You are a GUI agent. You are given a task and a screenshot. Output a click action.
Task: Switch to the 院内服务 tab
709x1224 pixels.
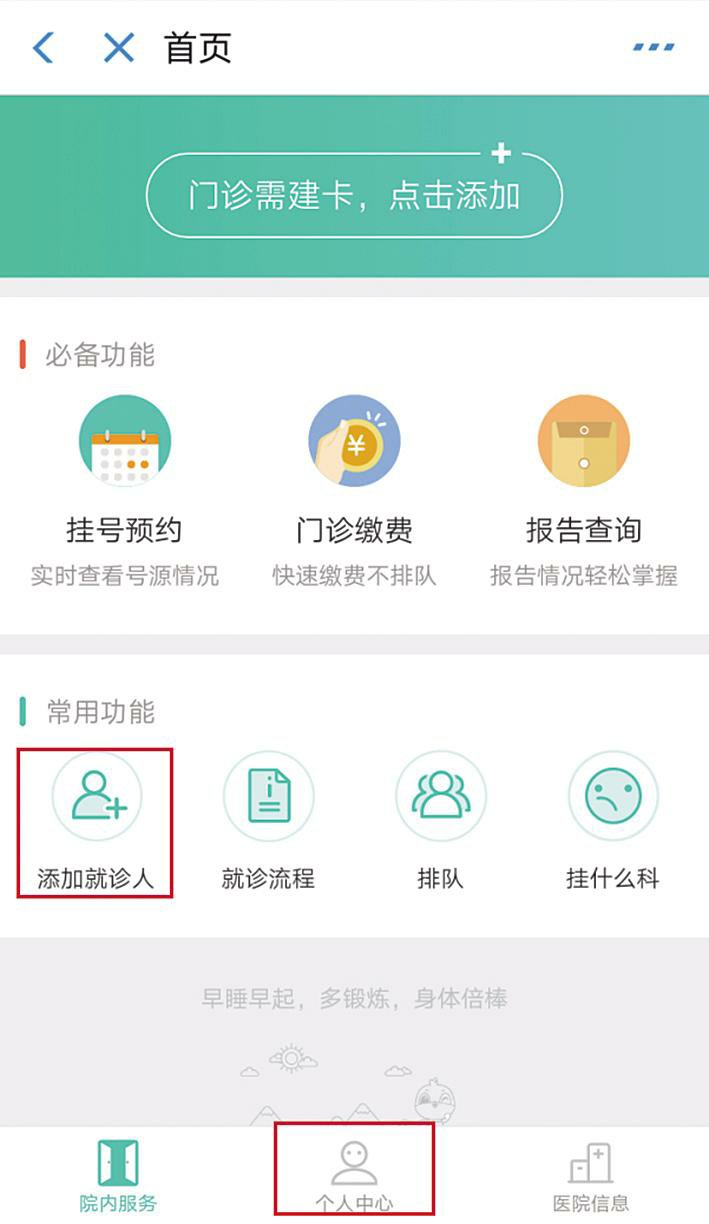point(118,1176)
